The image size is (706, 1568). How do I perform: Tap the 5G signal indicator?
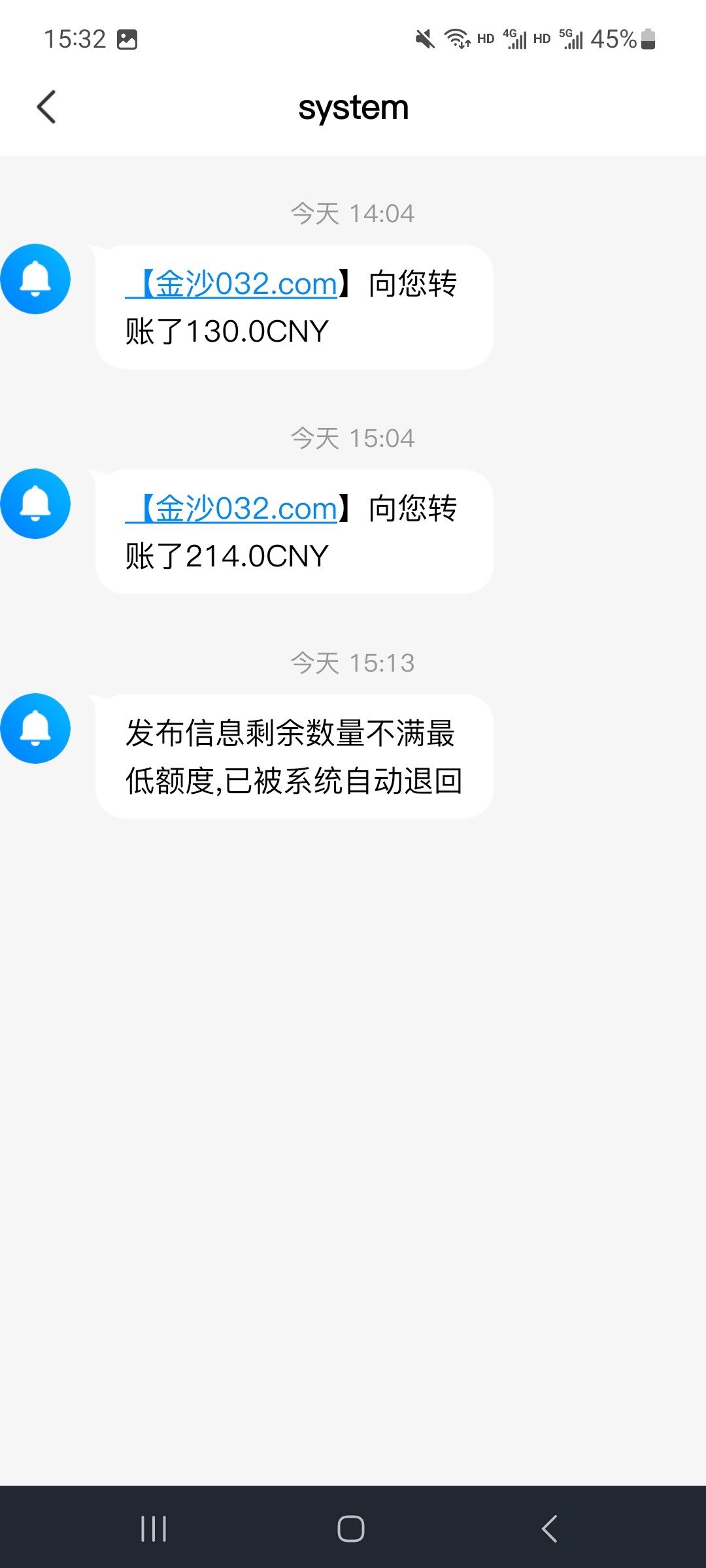(x=573, y=39)
